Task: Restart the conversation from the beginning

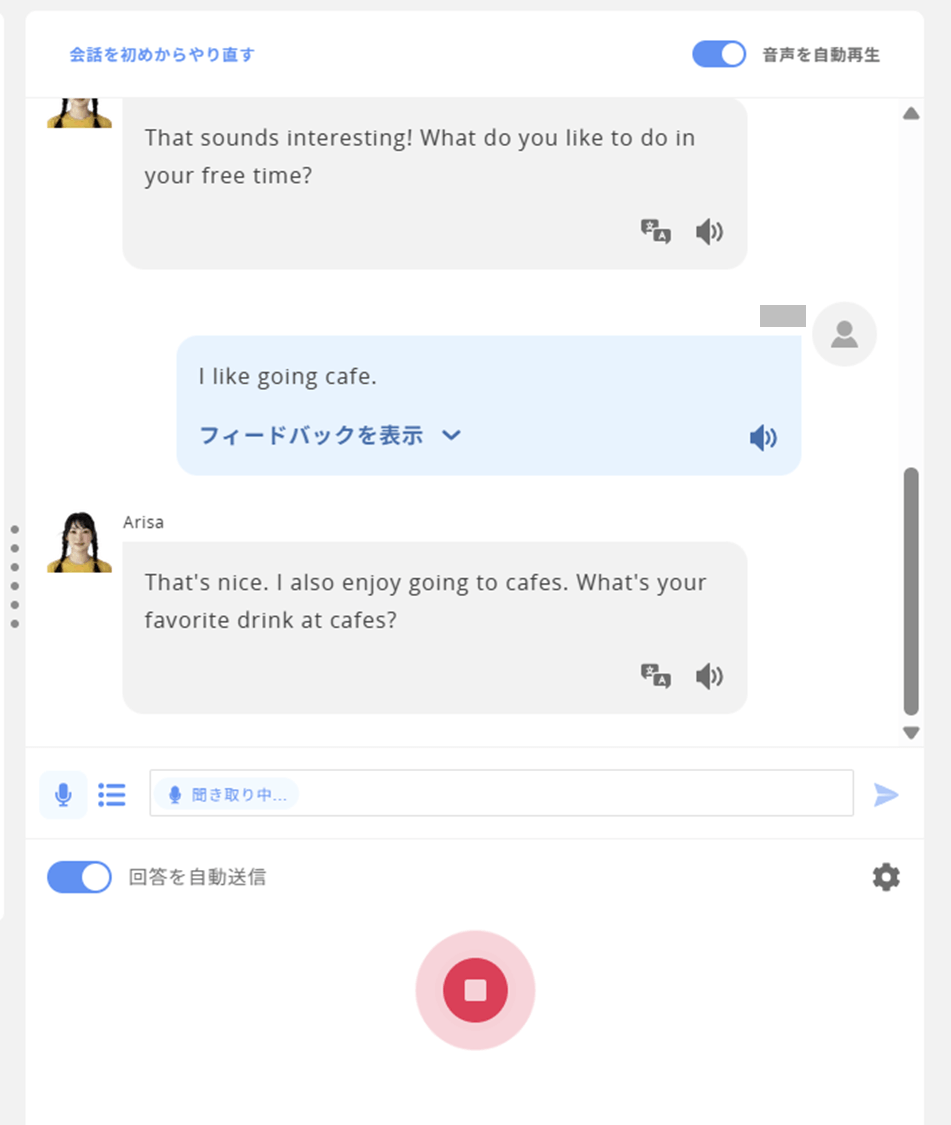Action: tap(162, 55)
